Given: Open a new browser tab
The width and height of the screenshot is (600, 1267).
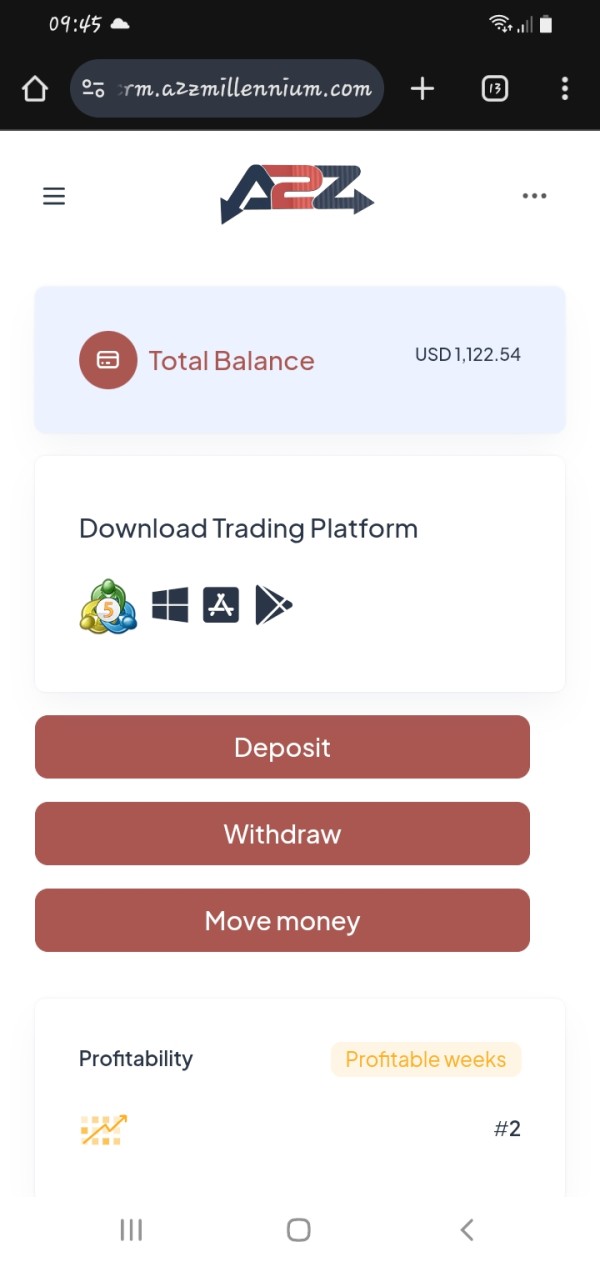Looking at the screenshot, I should point(422,89).
